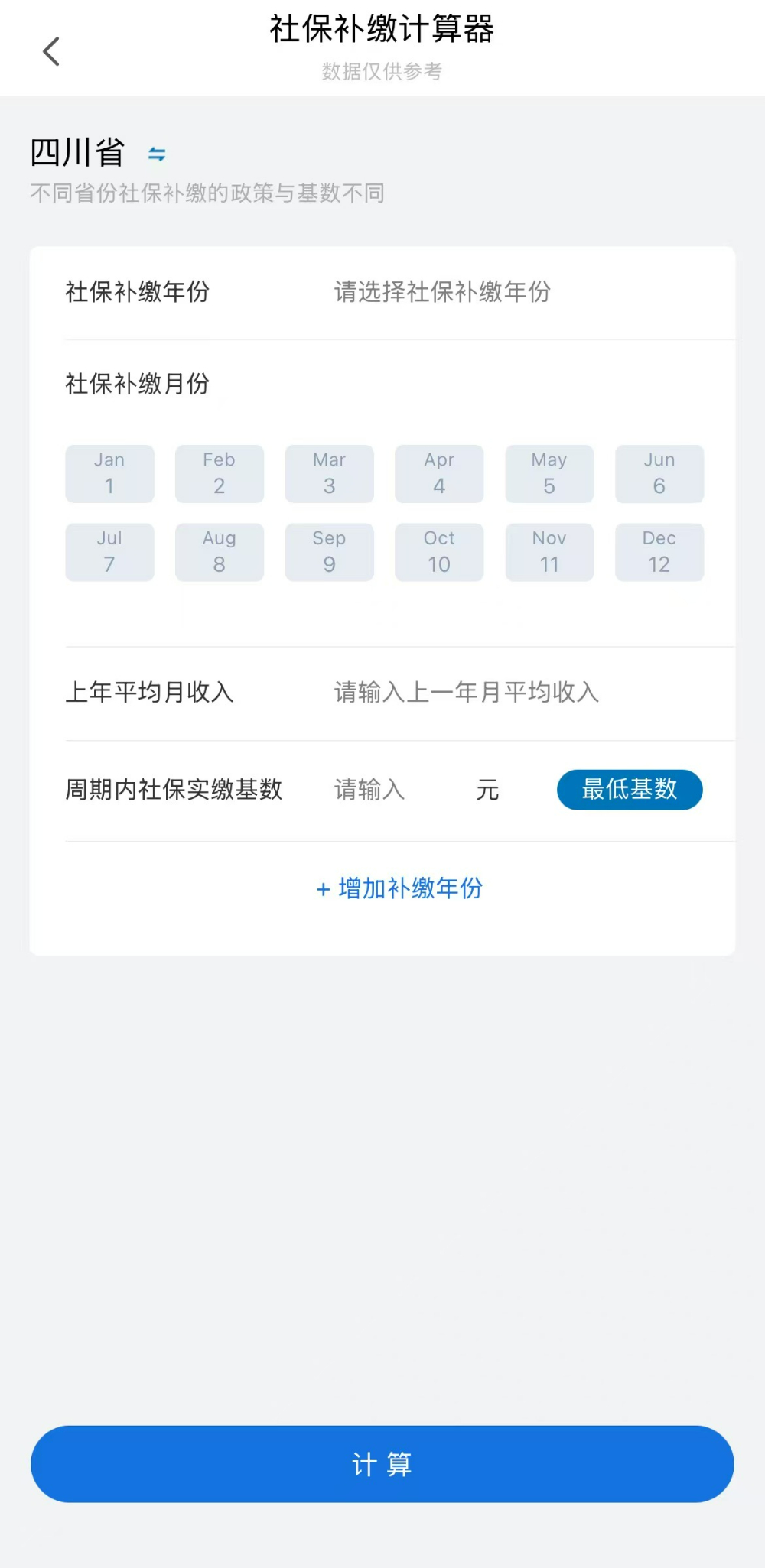Viewport: 765px width, 1568px height.
Task: Switch province with the icon beside 四川省
Action: [x=157, y=154]
